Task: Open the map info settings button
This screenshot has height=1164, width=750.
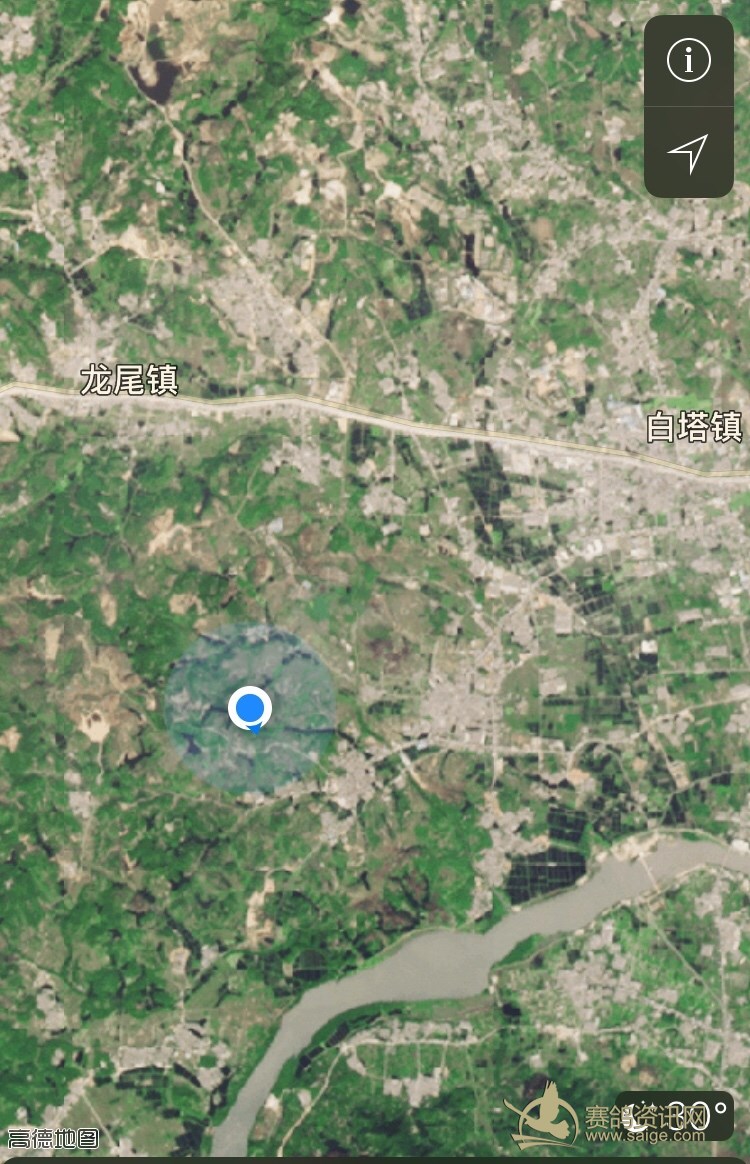Action: point(688,61)
